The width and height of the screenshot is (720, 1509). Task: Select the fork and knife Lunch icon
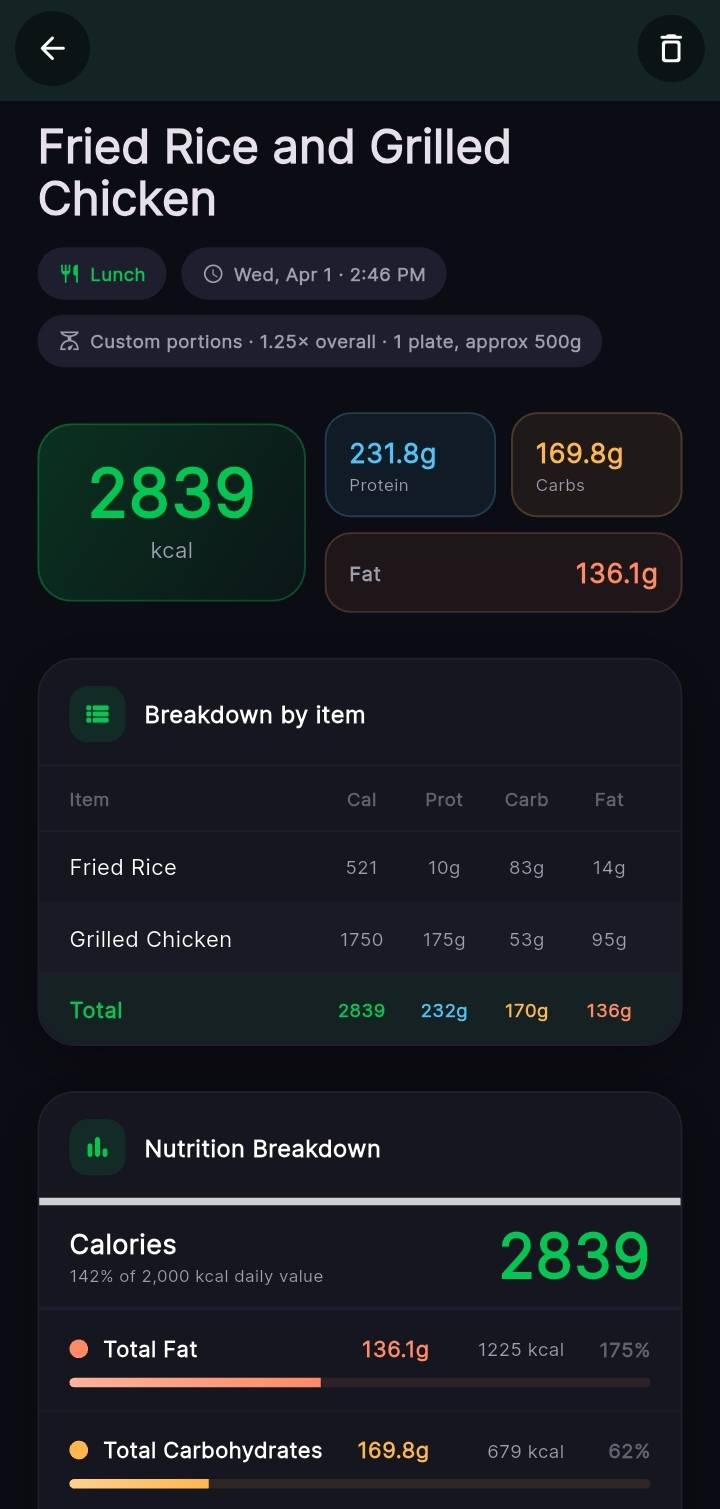68,273
